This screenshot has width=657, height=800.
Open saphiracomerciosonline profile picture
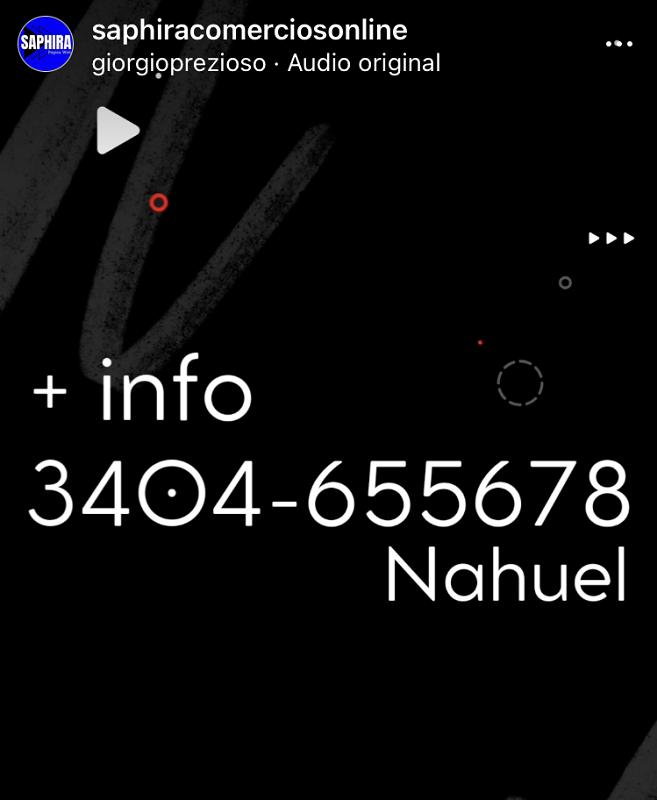[46, 44]
